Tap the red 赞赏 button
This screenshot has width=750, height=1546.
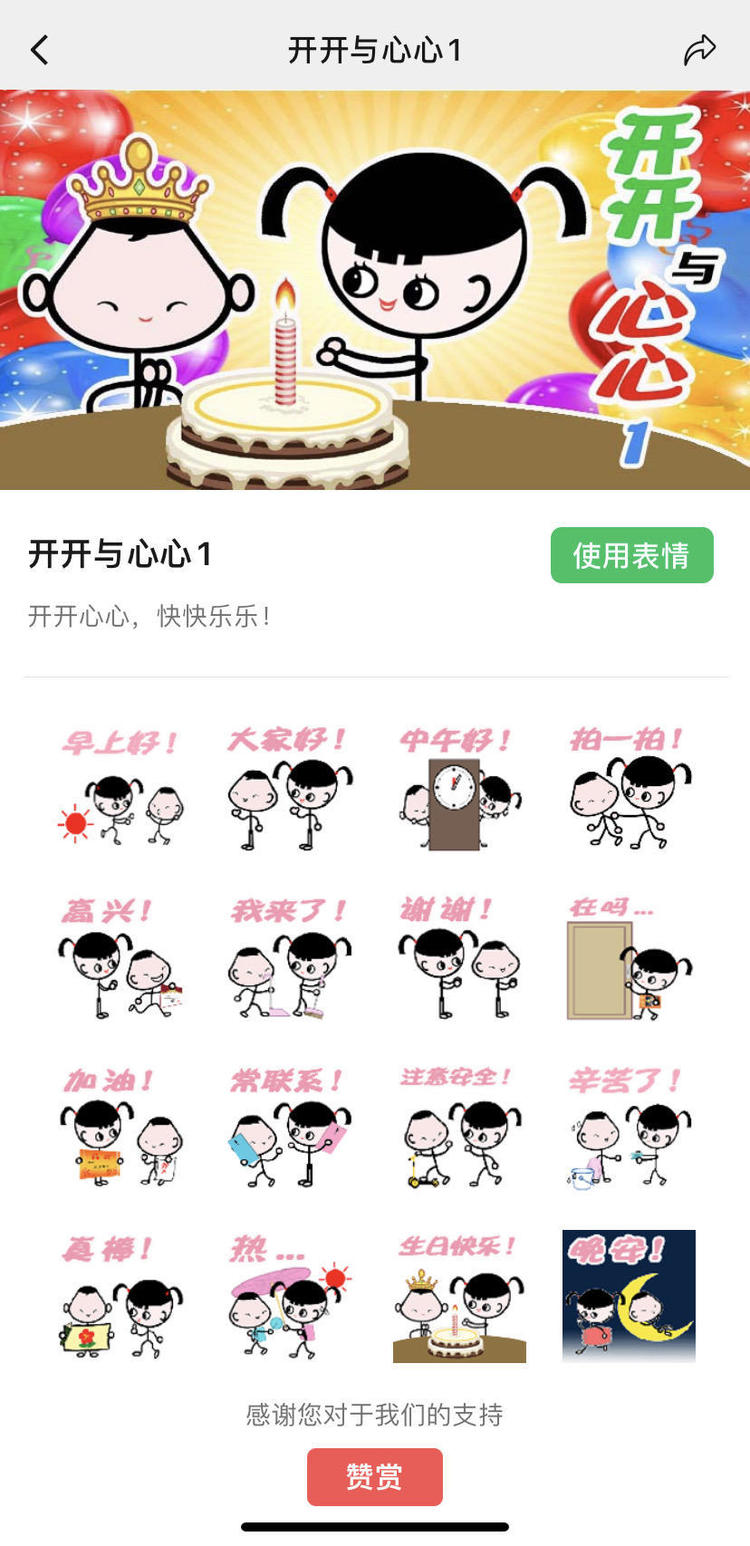point(374,1477)
